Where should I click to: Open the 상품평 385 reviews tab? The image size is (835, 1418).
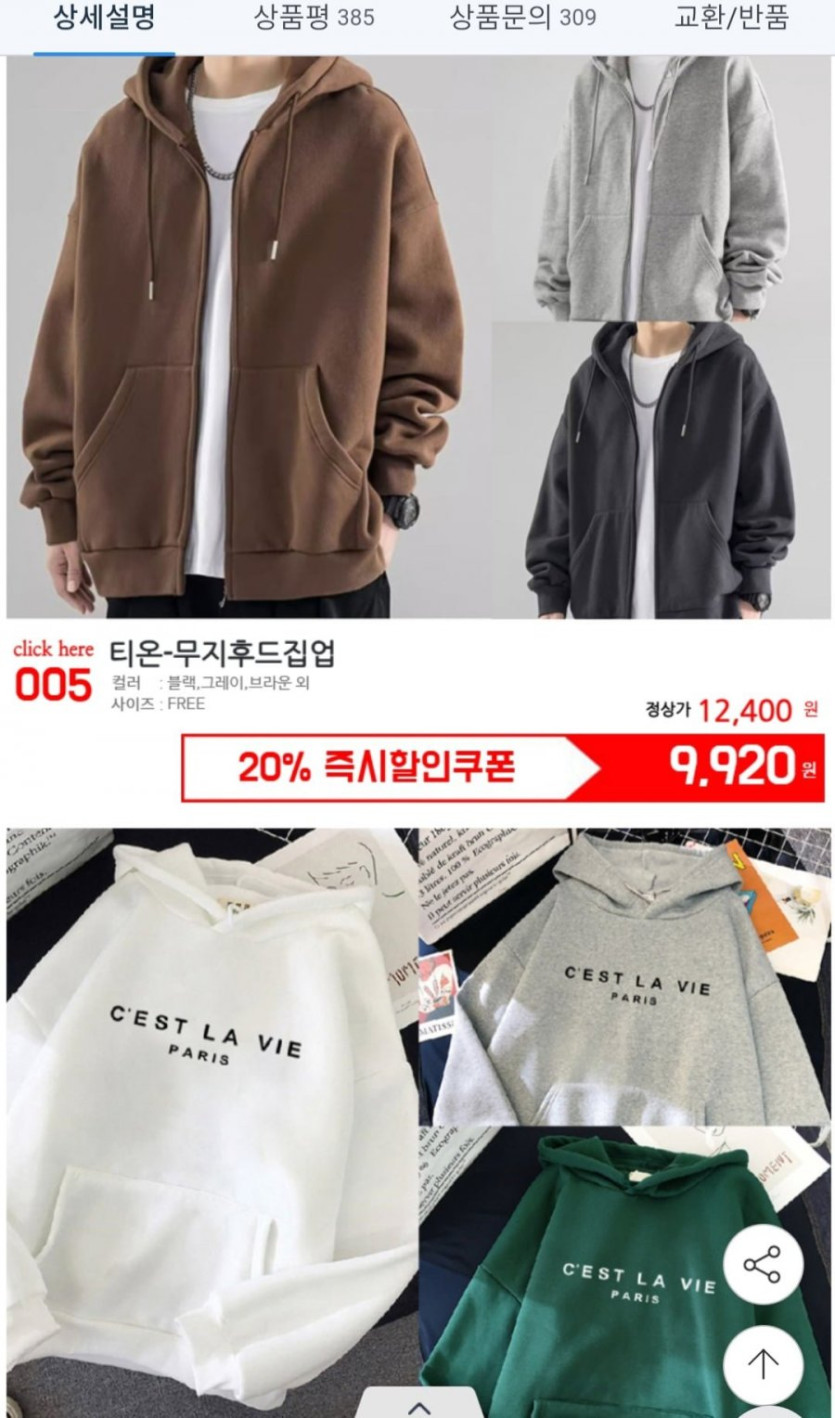(314, 18)
